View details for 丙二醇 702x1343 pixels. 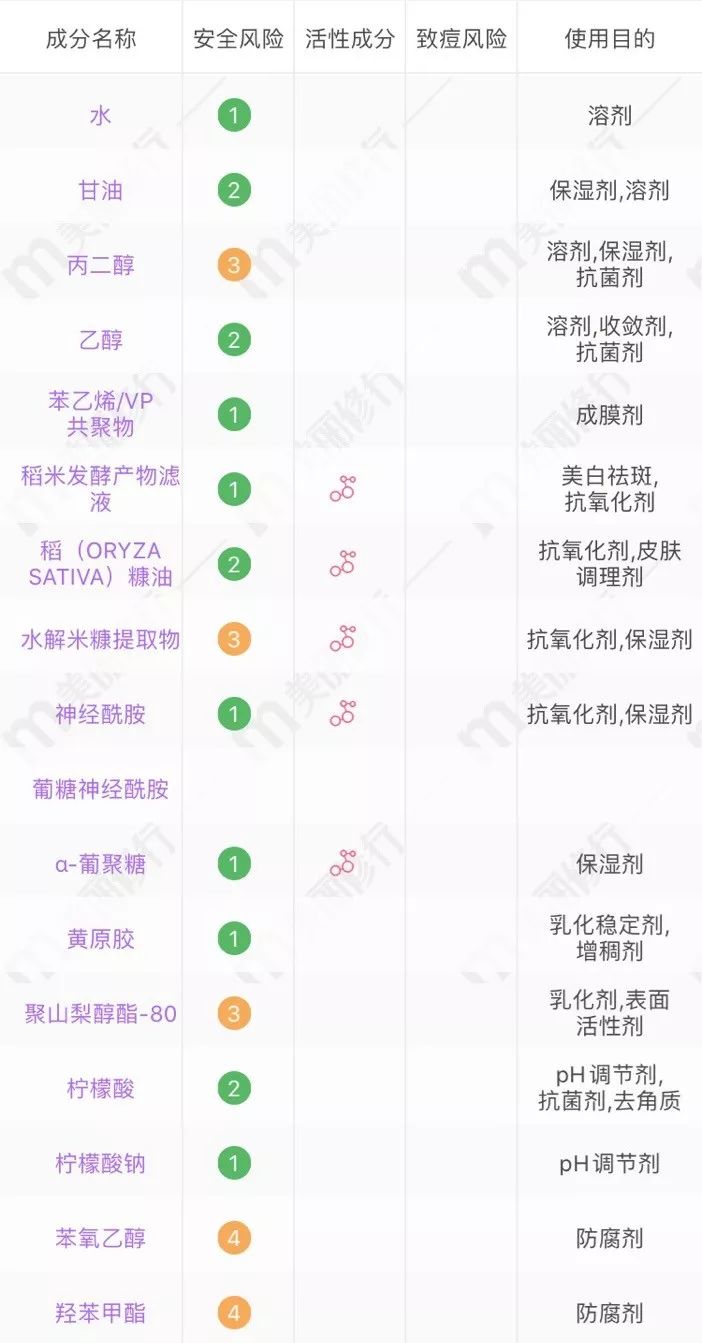coord(100,265)
